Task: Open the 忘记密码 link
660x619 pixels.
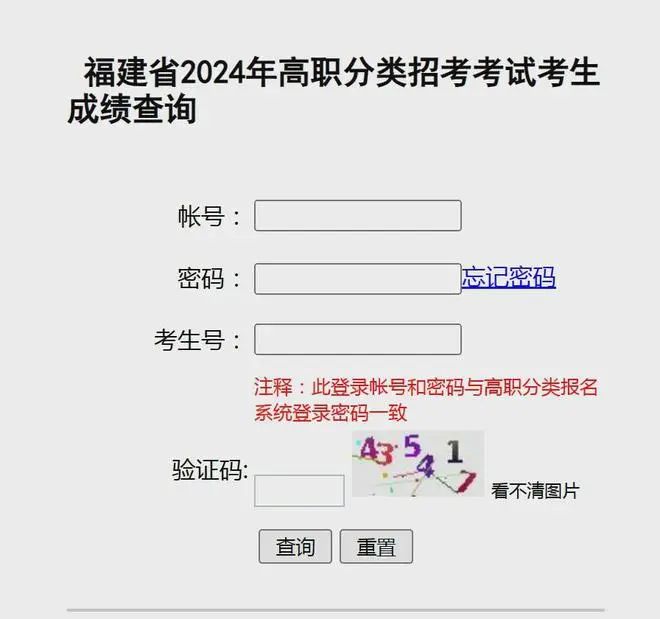Action: 508,279
